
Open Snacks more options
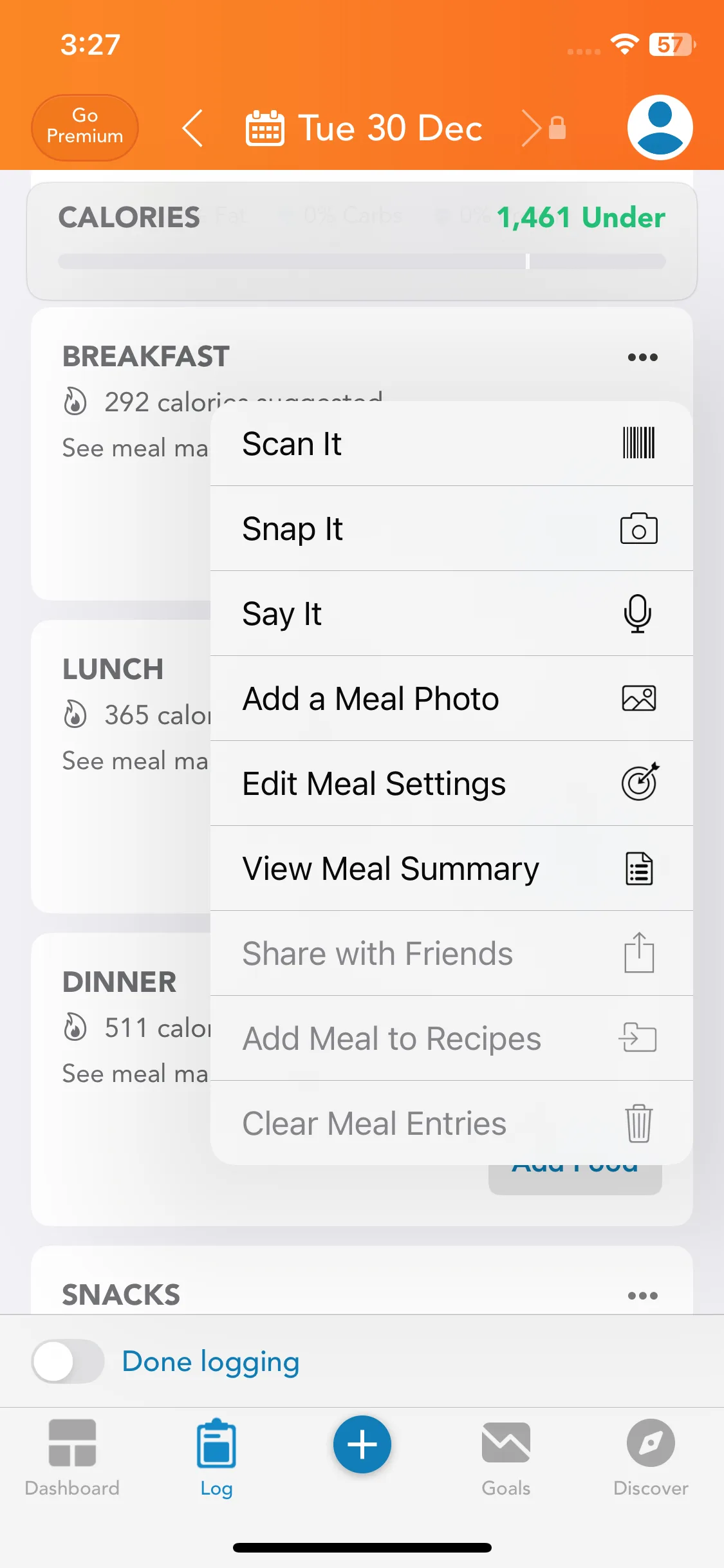[642, 1295]
